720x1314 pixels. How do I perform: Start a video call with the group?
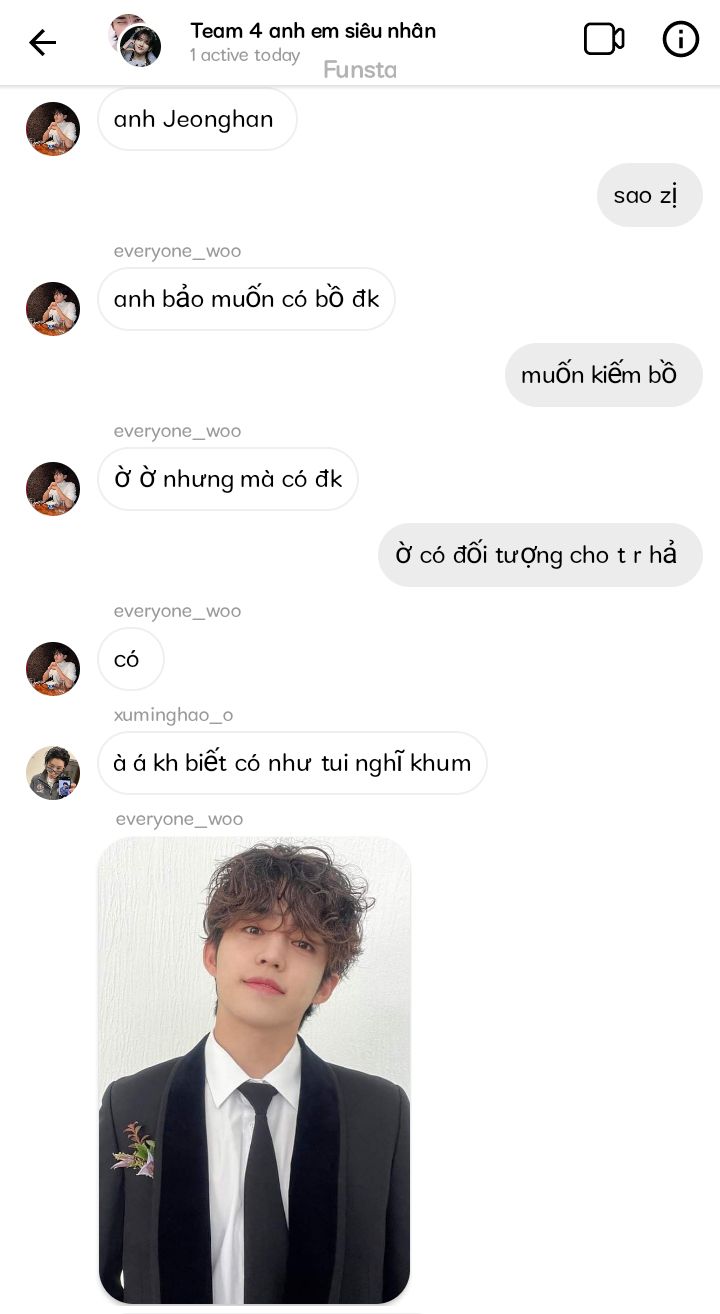point(604,39)
